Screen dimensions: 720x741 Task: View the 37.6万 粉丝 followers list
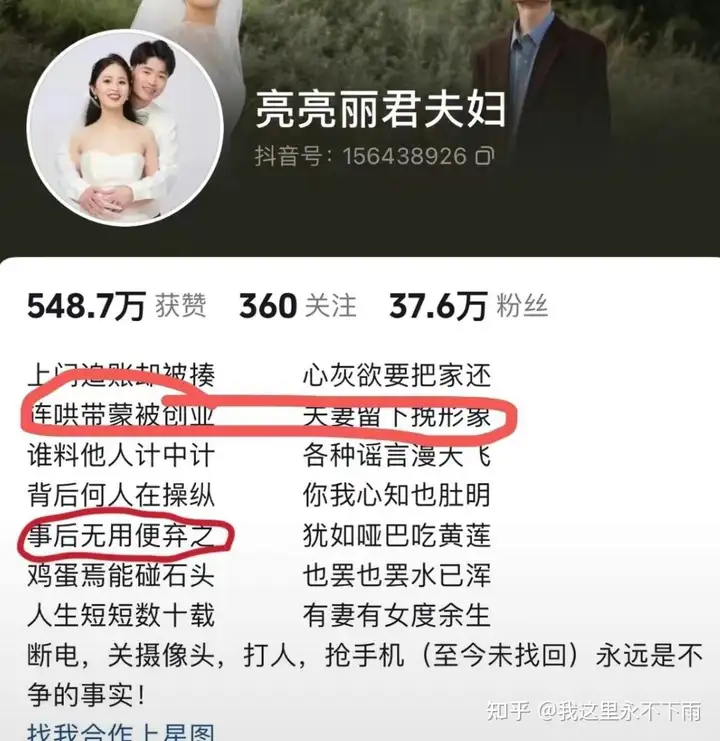[468, 306]
